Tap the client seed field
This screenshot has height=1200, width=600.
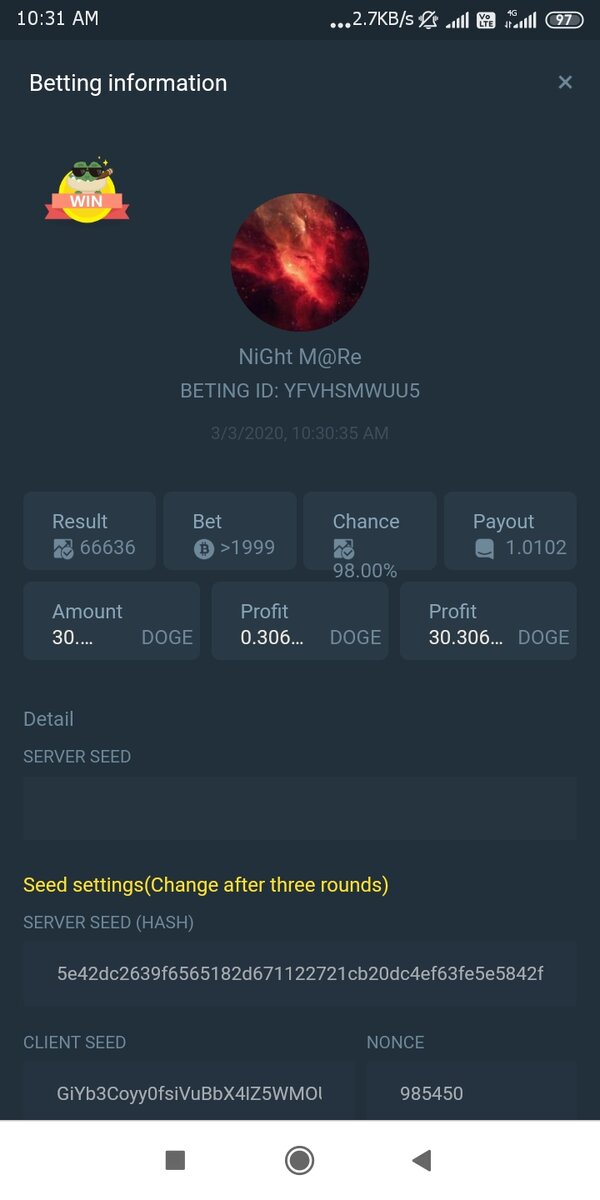coord(189,1093)
